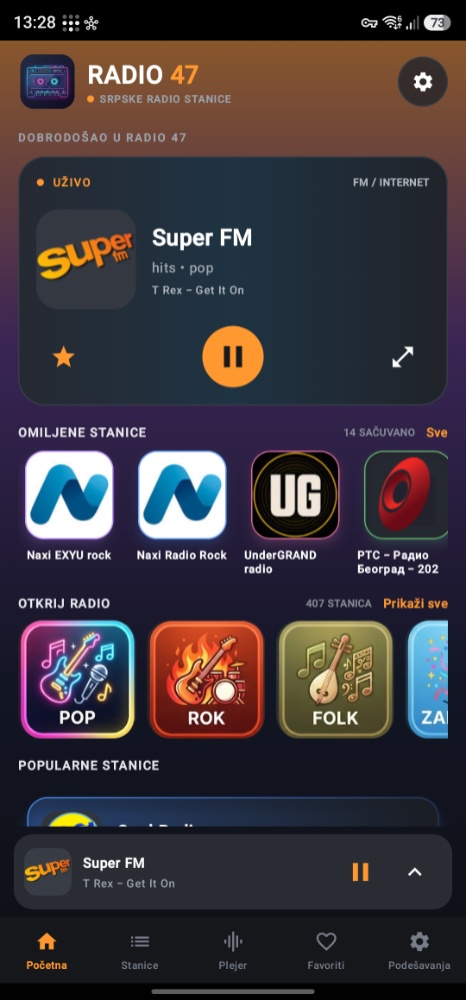Switch to the Podešavanja tab
The image size is (466, 1000).
pyautogui.click(x=419, y=950)
